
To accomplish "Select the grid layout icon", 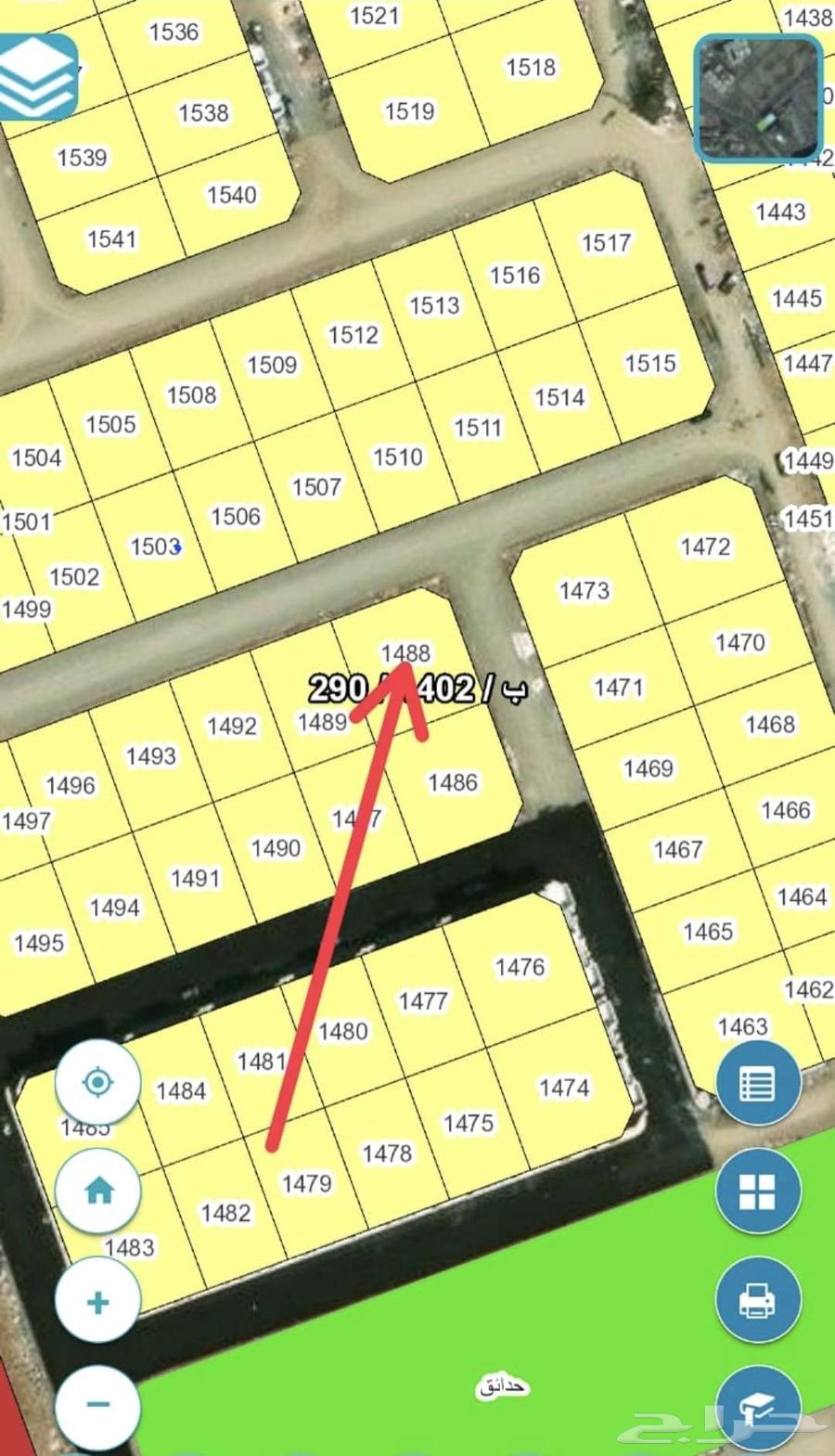I will pyautogui.click(x=758, y=1192).
